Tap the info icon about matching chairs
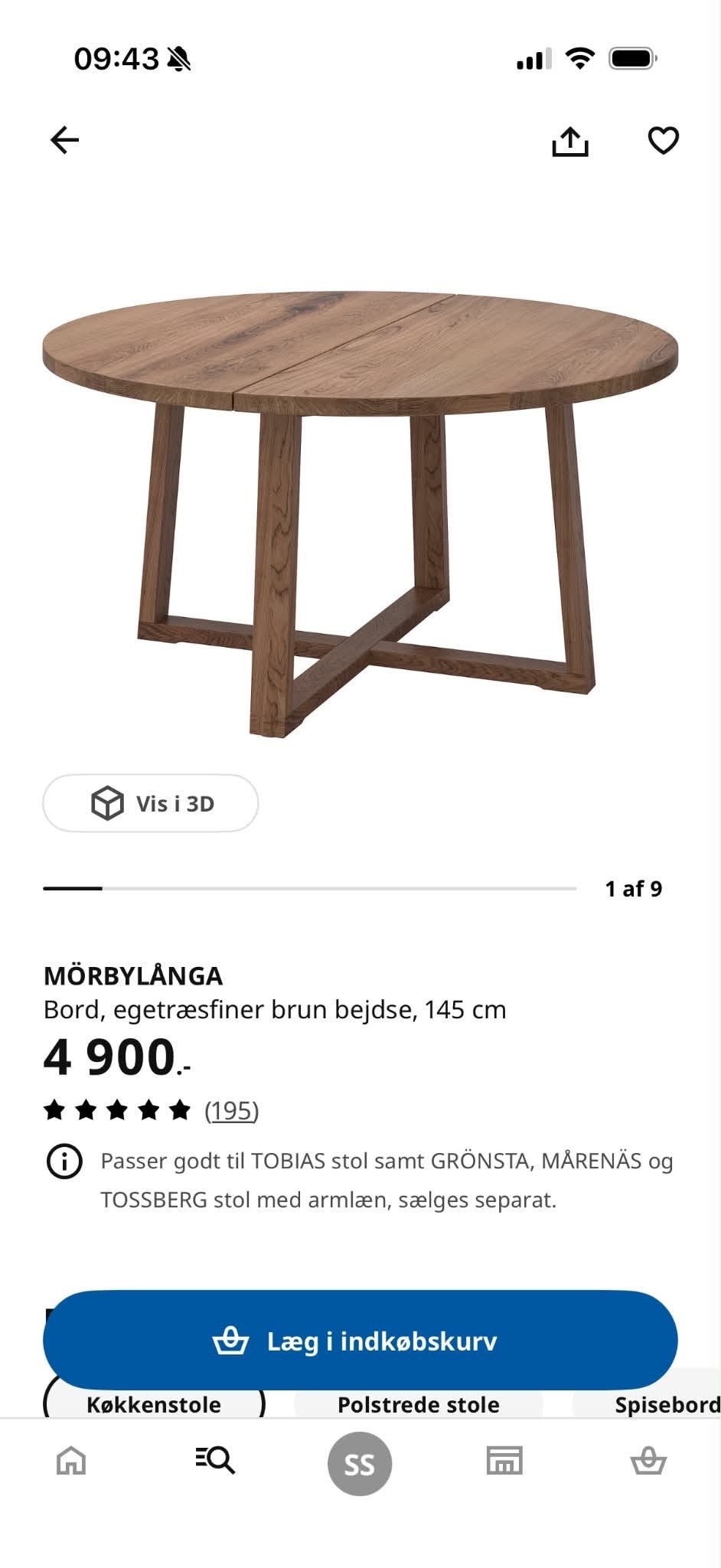 pyautogui.click(x=65, y=1161)
